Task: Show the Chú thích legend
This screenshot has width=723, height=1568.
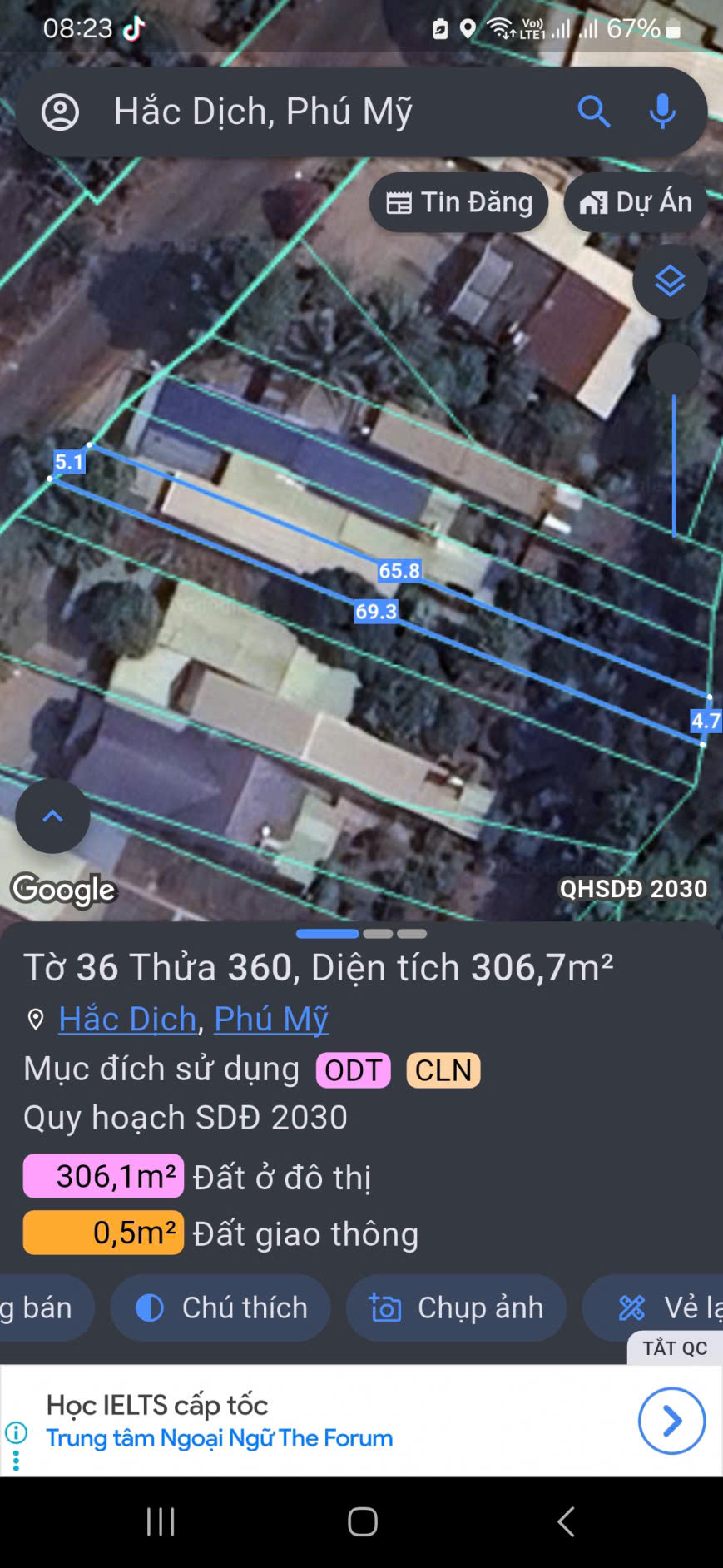Action: [x=220, y=1307]
